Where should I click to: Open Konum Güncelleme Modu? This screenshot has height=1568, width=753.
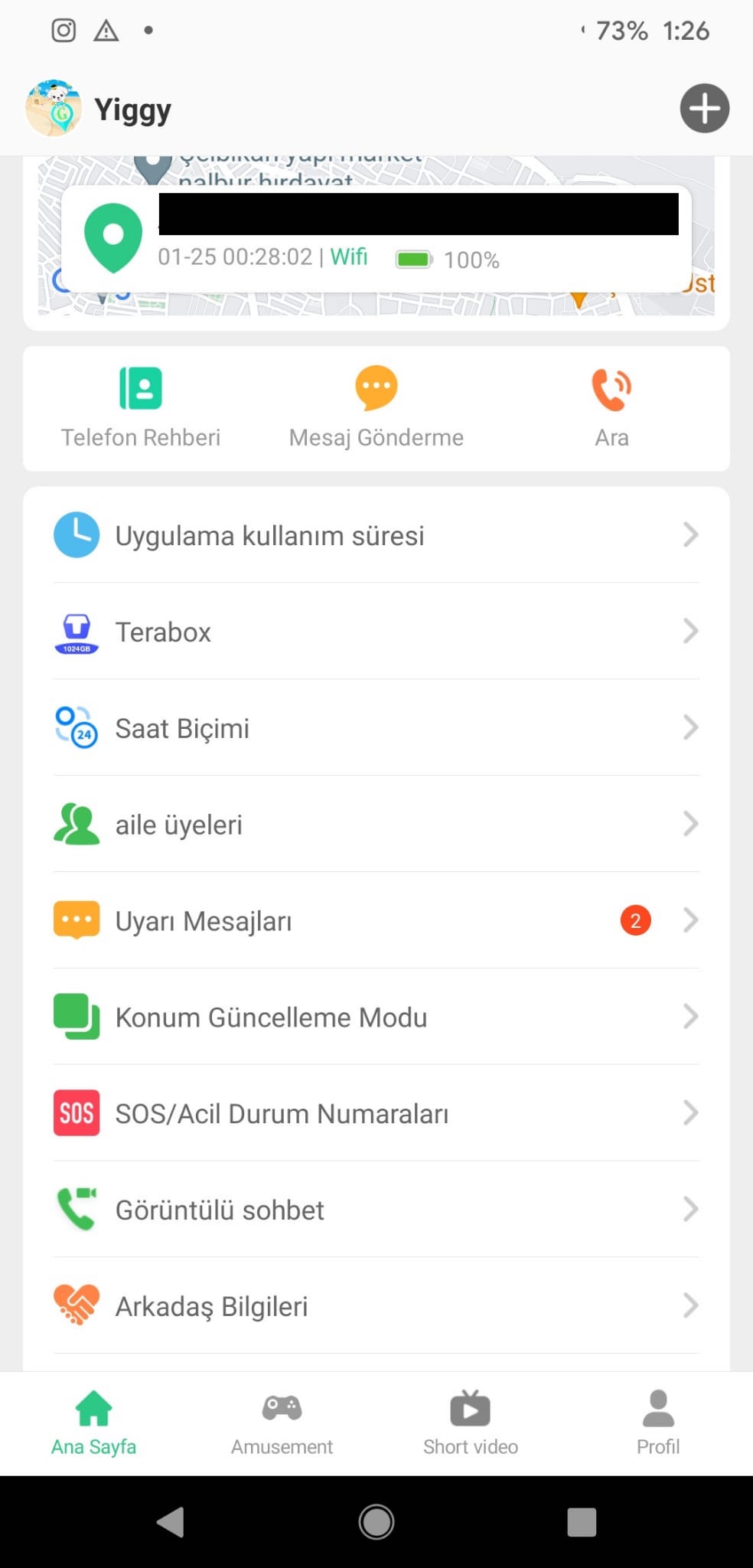(375, 1018)
